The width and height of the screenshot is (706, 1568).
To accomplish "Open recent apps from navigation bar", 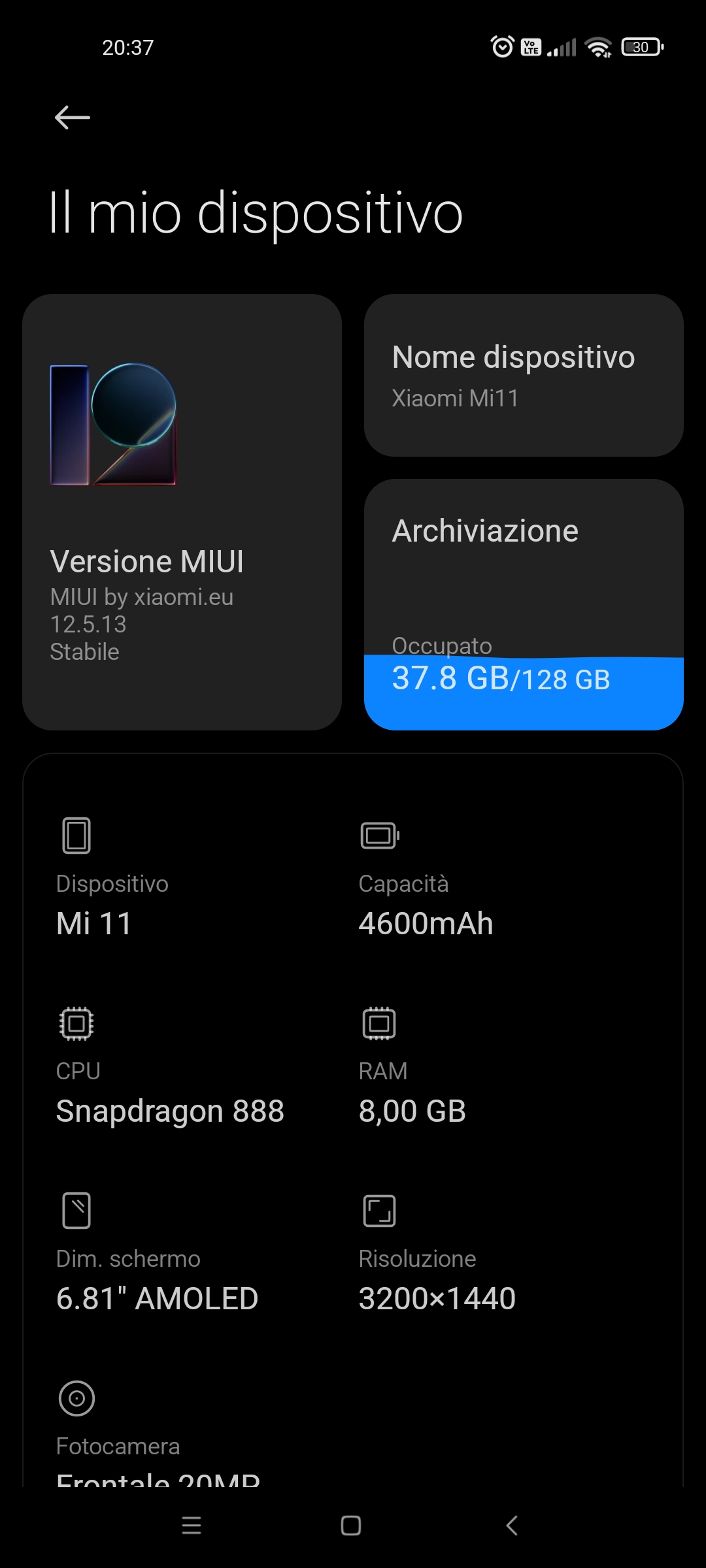I will point(192,1526).
